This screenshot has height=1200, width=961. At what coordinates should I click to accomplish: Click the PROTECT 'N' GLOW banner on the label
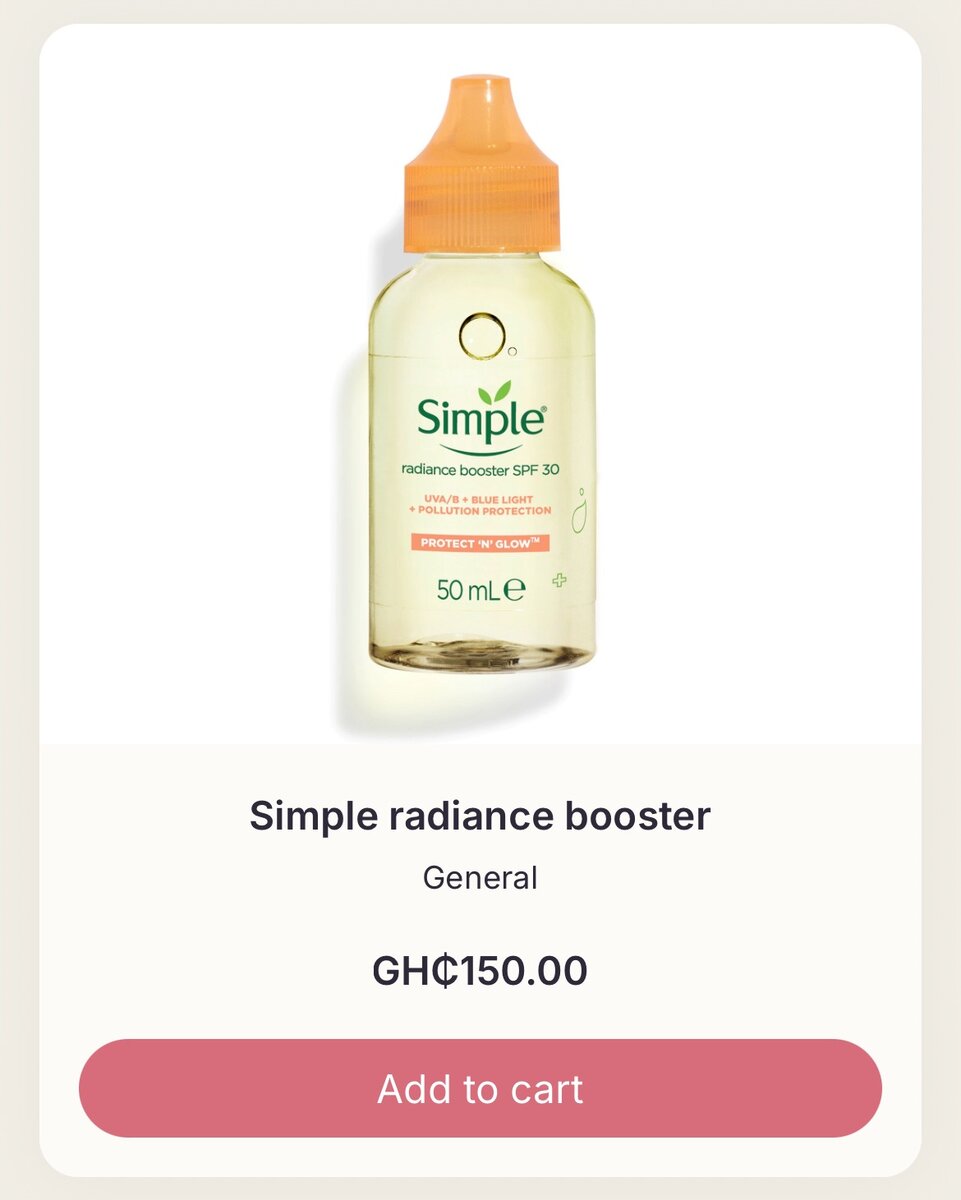click(483, 542)
